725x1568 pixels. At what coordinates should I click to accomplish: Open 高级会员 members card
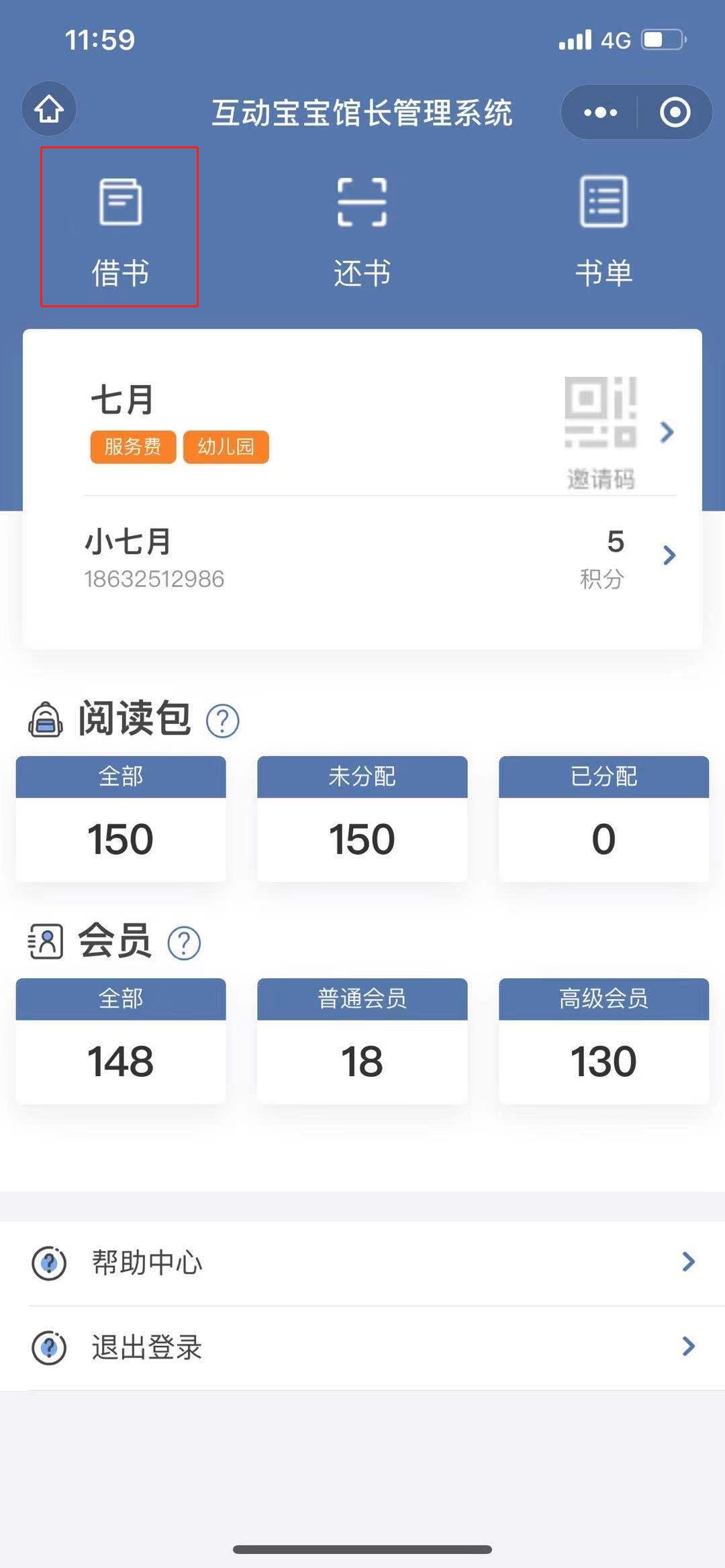pyautogui.click(x=603, y=1042)
